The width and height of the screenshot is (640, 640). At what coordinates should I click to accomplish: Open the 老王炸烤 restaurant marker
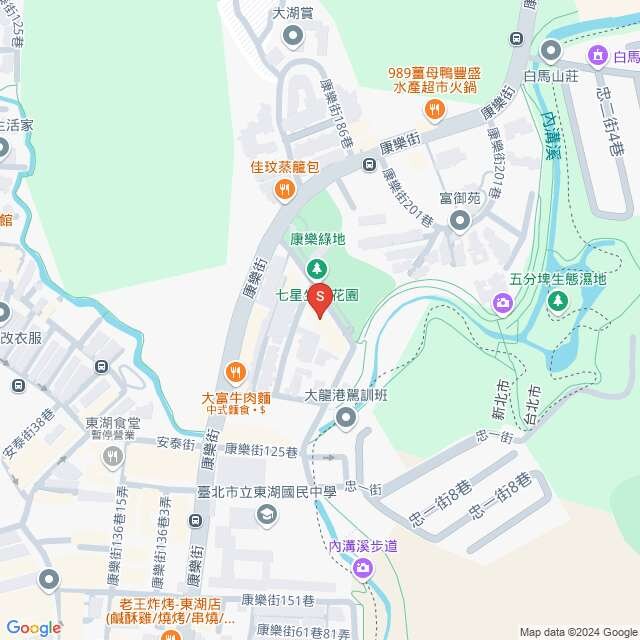(x=170, y=634)
